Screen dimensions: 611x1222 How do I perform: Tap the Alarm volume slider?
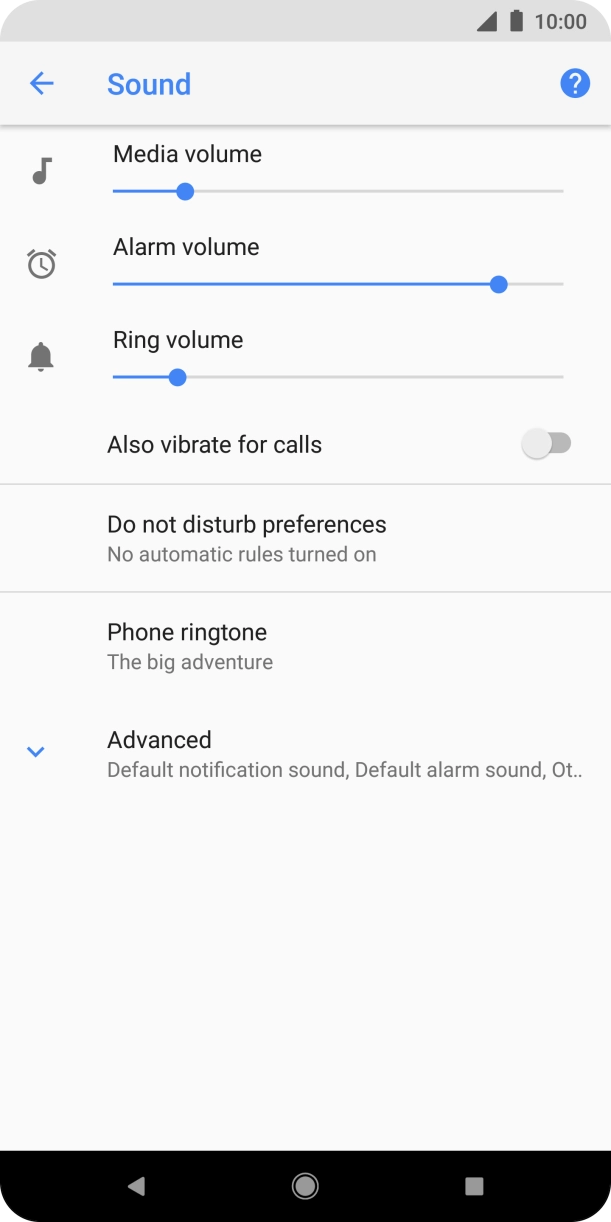[x=338, y=284]
